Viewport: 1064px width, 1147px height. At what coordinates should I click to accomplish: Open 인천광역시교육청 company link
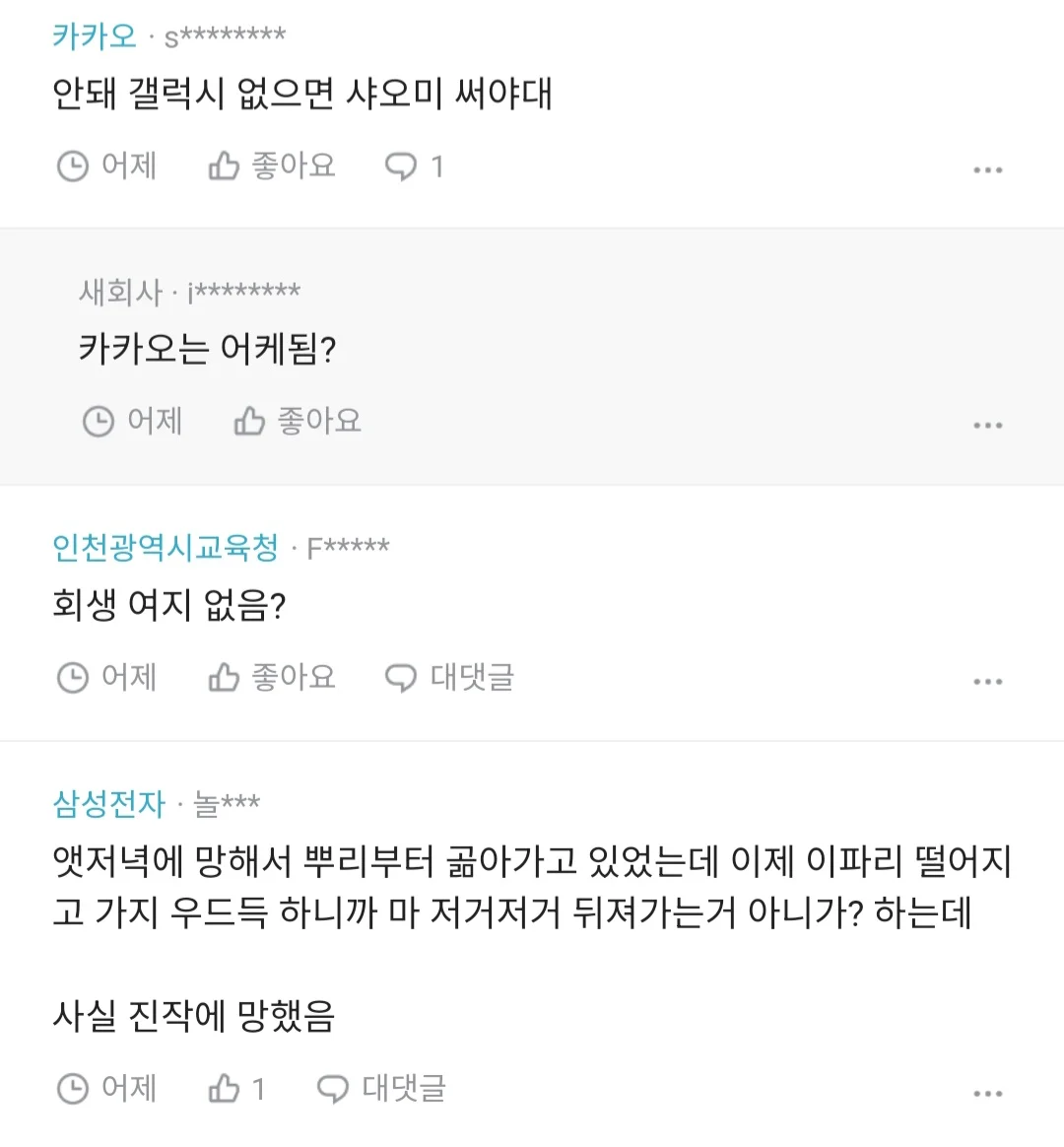click(x=166, y=547)
